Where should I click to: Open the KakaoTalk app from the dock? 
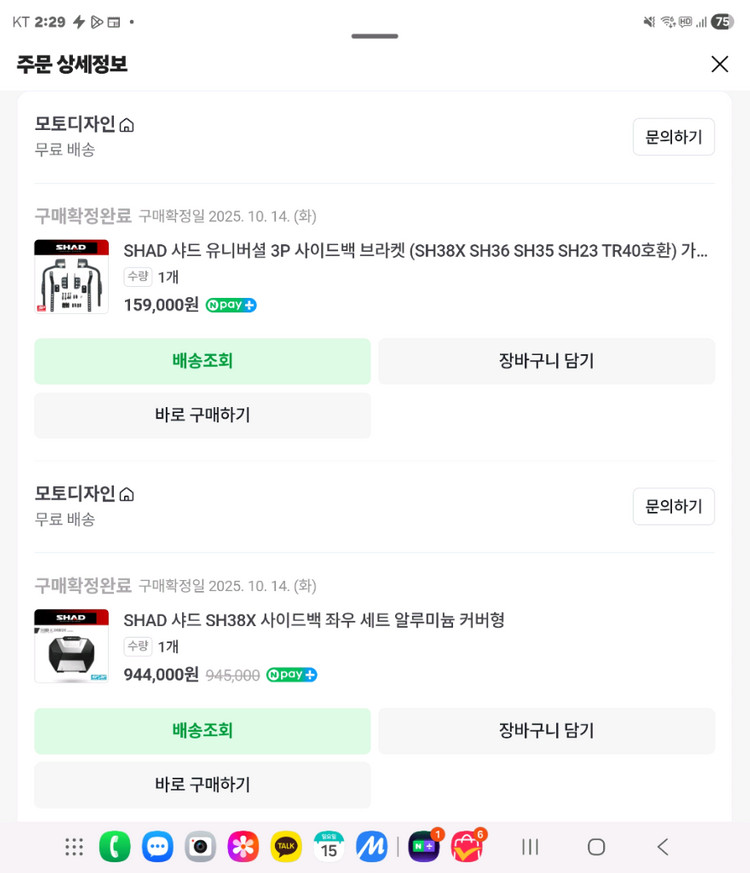click(285, 846)
